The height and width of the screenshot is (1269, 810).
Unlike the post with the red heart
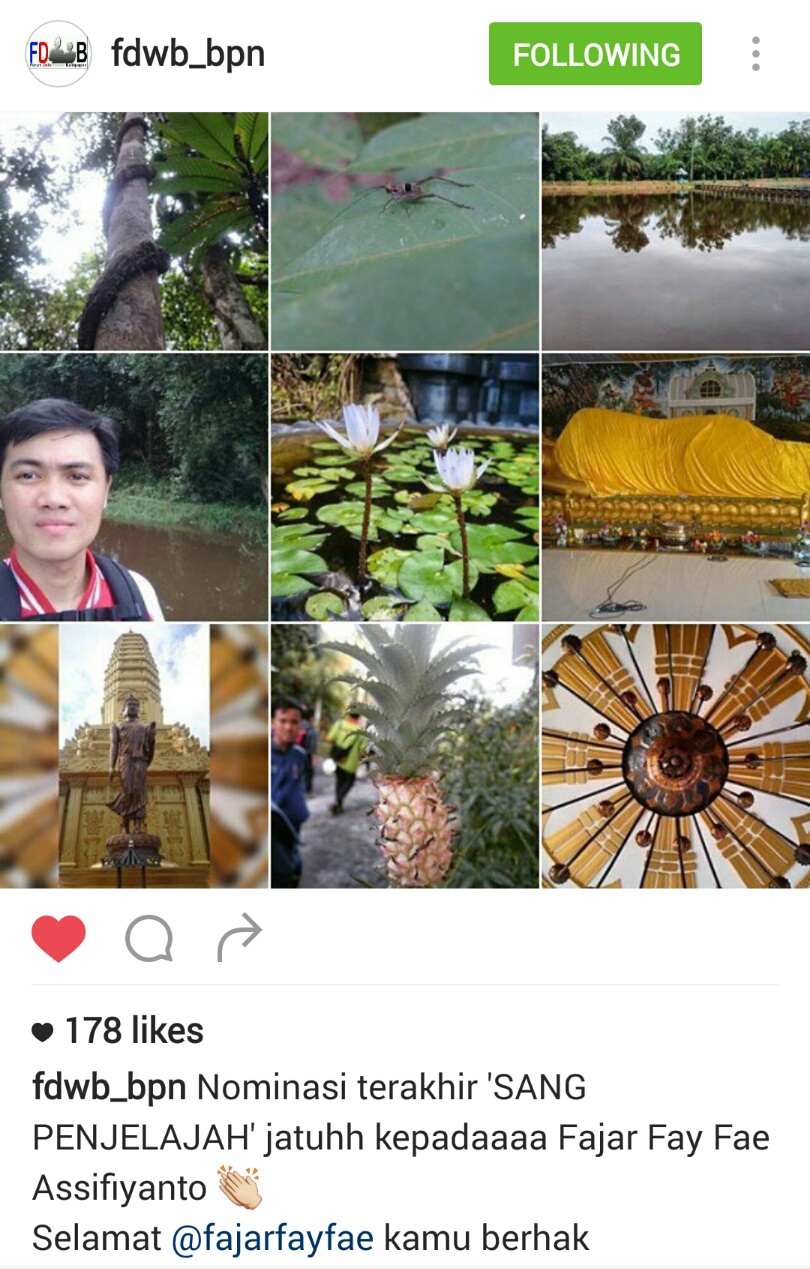59,938
